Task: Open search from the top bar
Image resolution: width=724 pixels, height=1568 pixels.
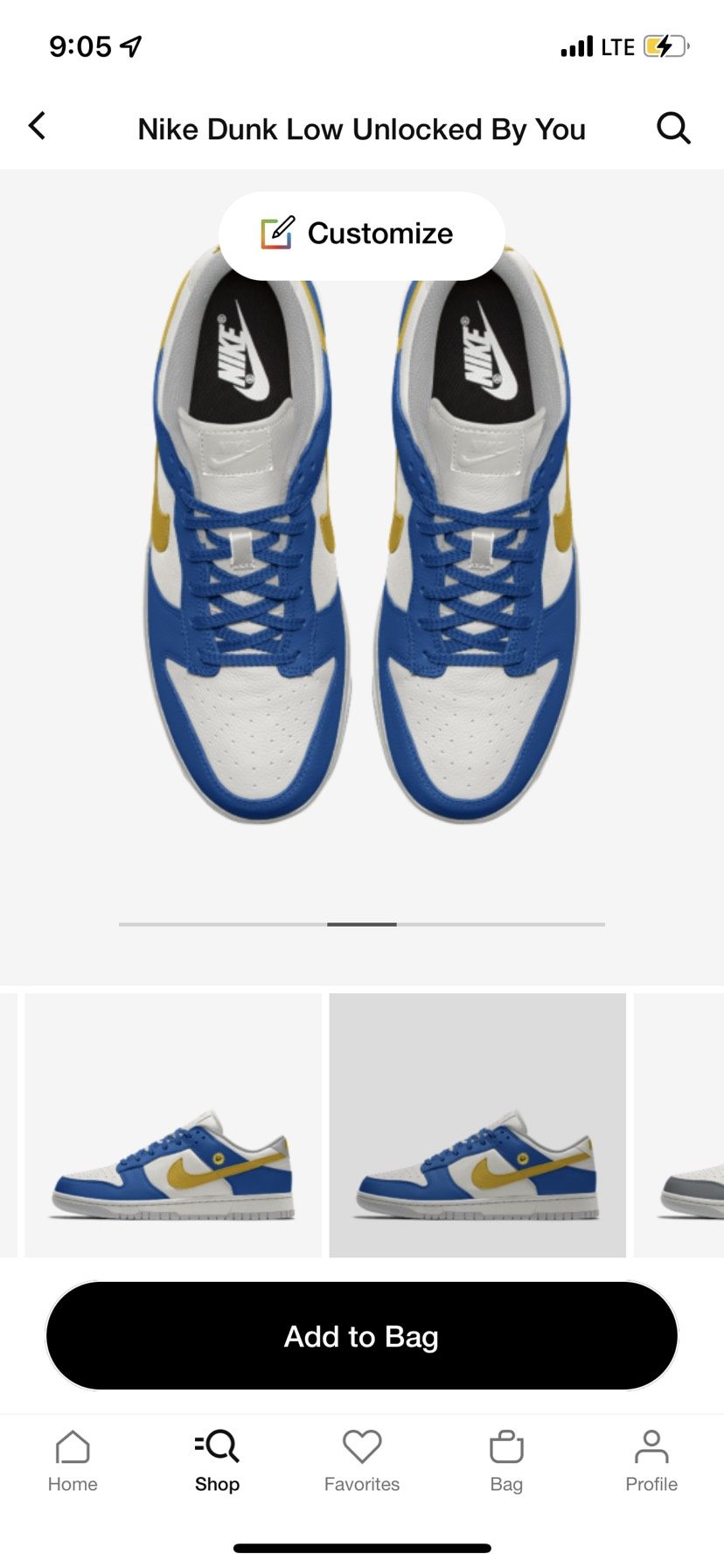Action: coord(673,129)
